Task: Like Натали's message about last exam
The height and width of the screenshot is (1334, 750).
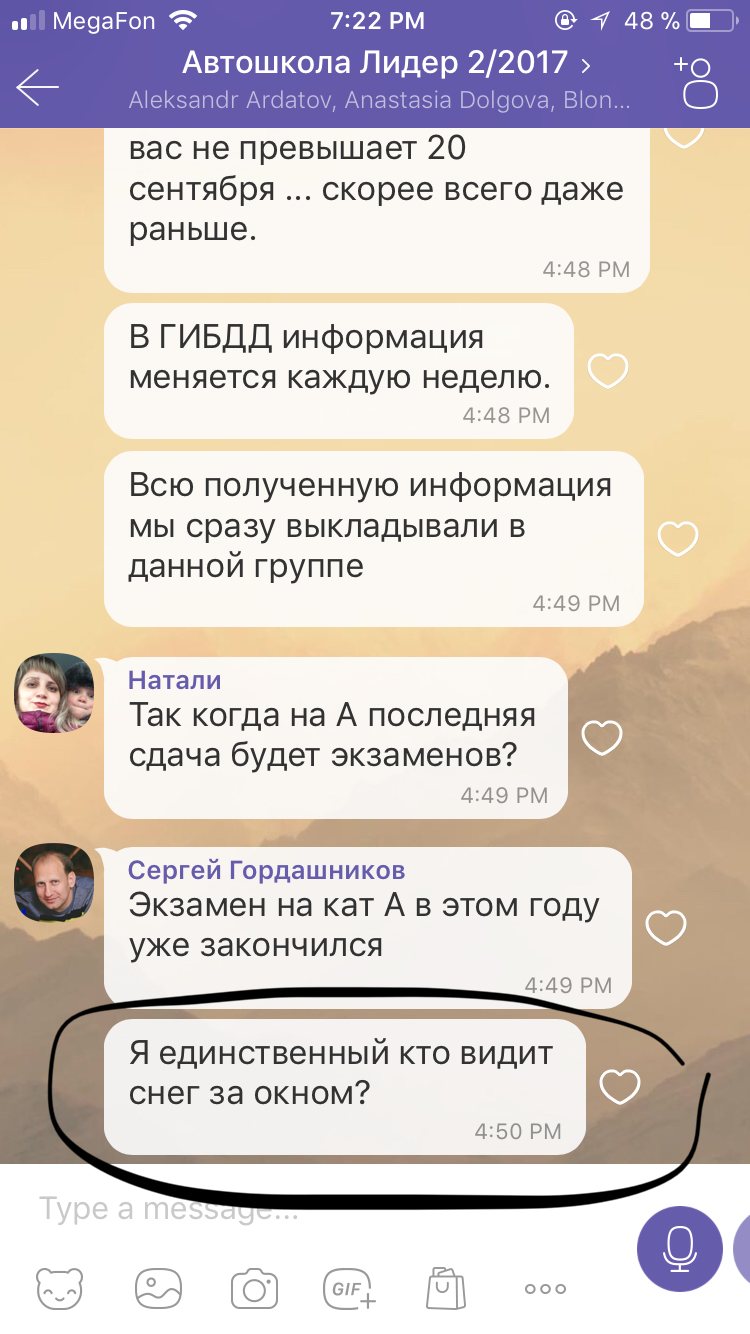Action: pyautogui.click(x=602, y=738)
